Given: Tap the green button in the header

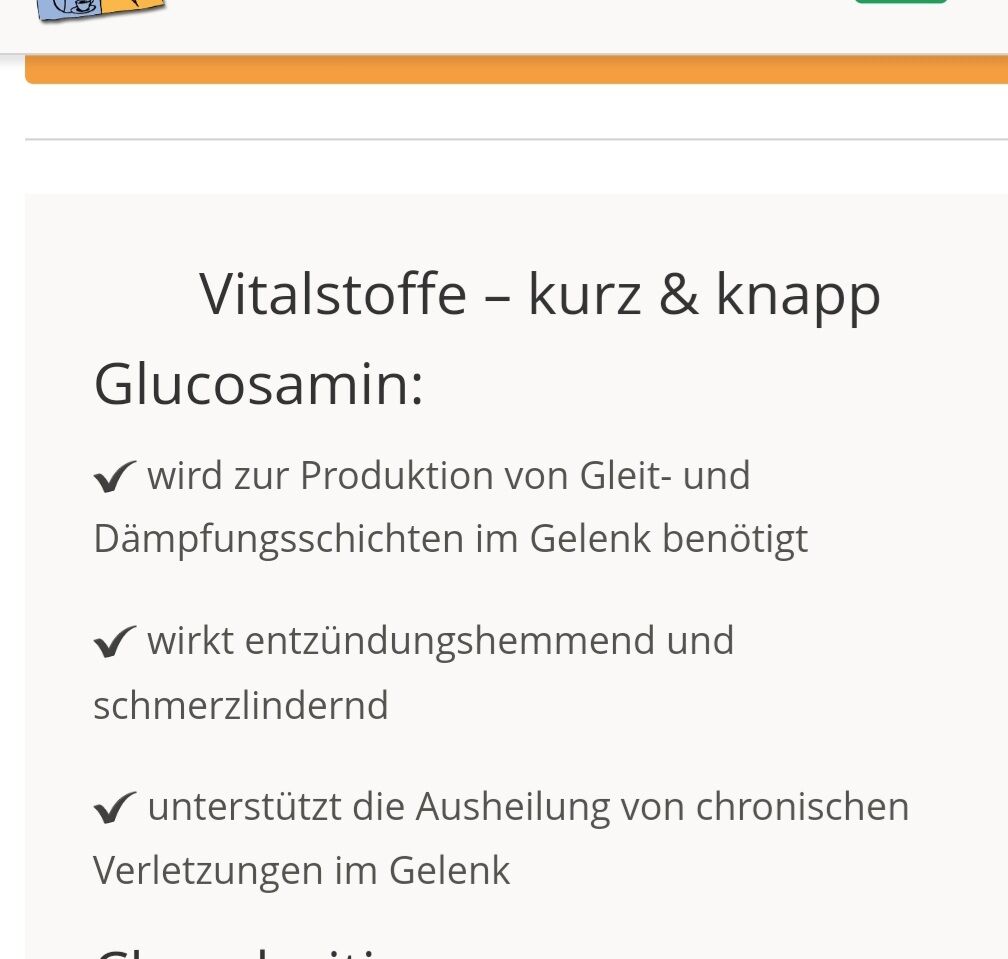Looking at the screenshot, I should coord(900,2).
